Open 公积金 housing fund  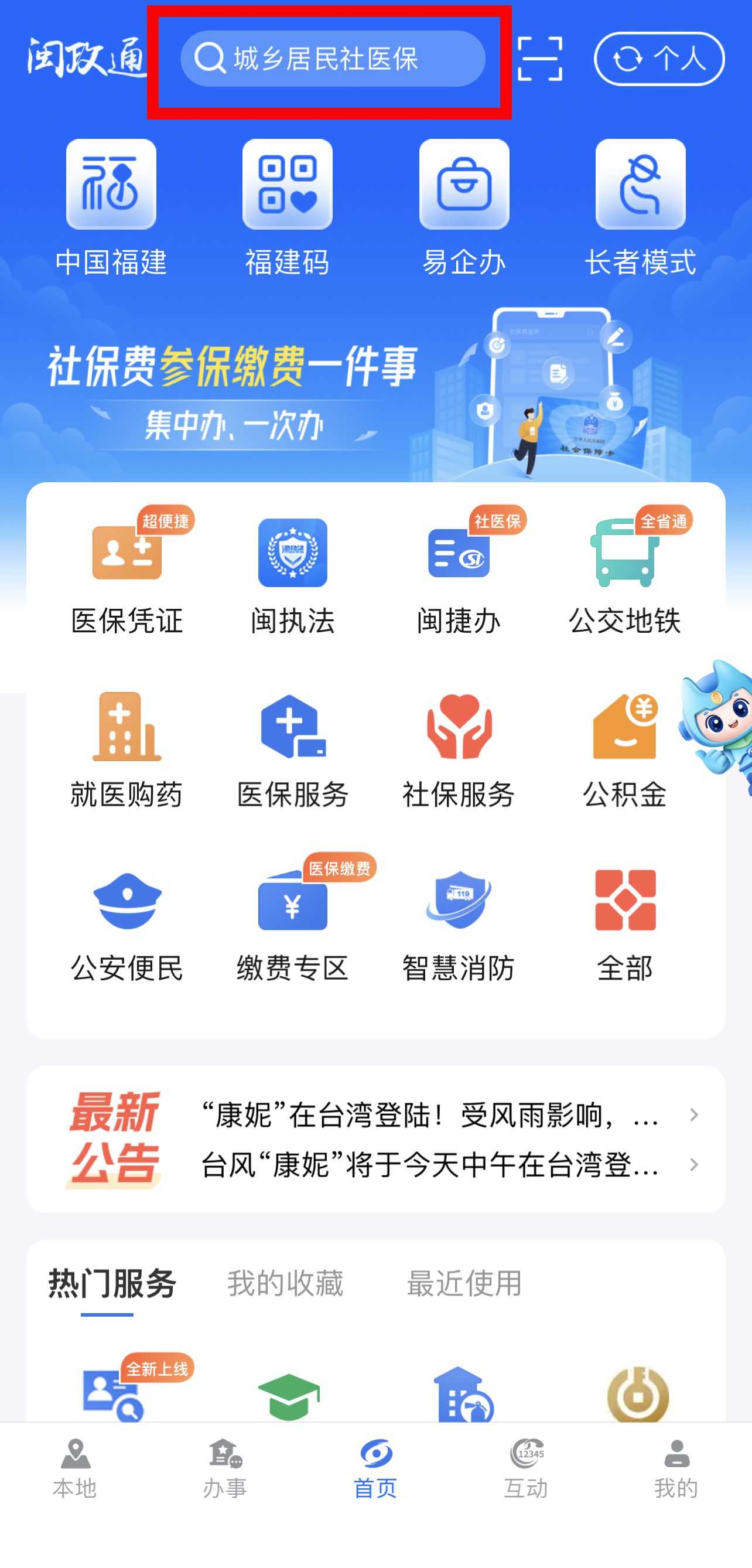point(625,749)
